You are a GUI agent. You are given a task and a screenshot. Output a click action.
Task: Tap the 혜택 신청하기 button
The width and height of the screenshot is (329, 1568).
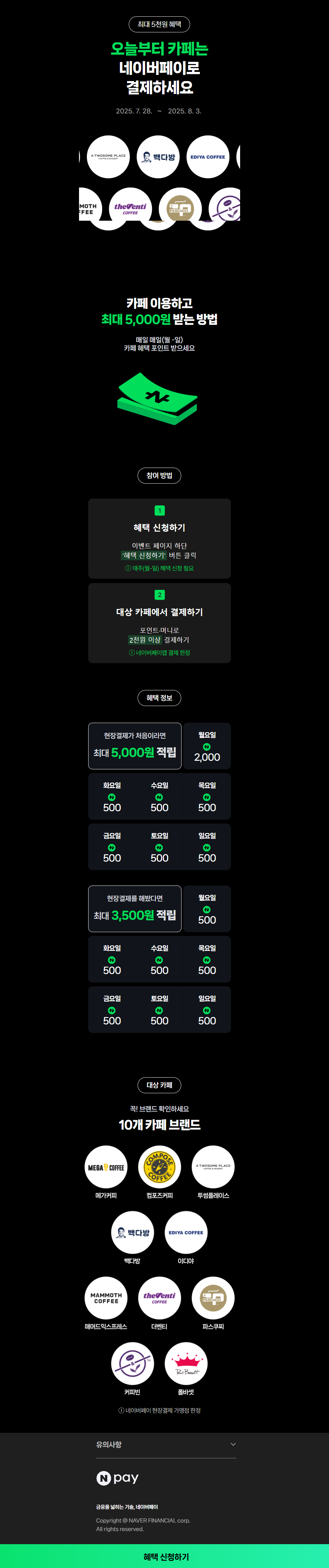point(165,1556)
